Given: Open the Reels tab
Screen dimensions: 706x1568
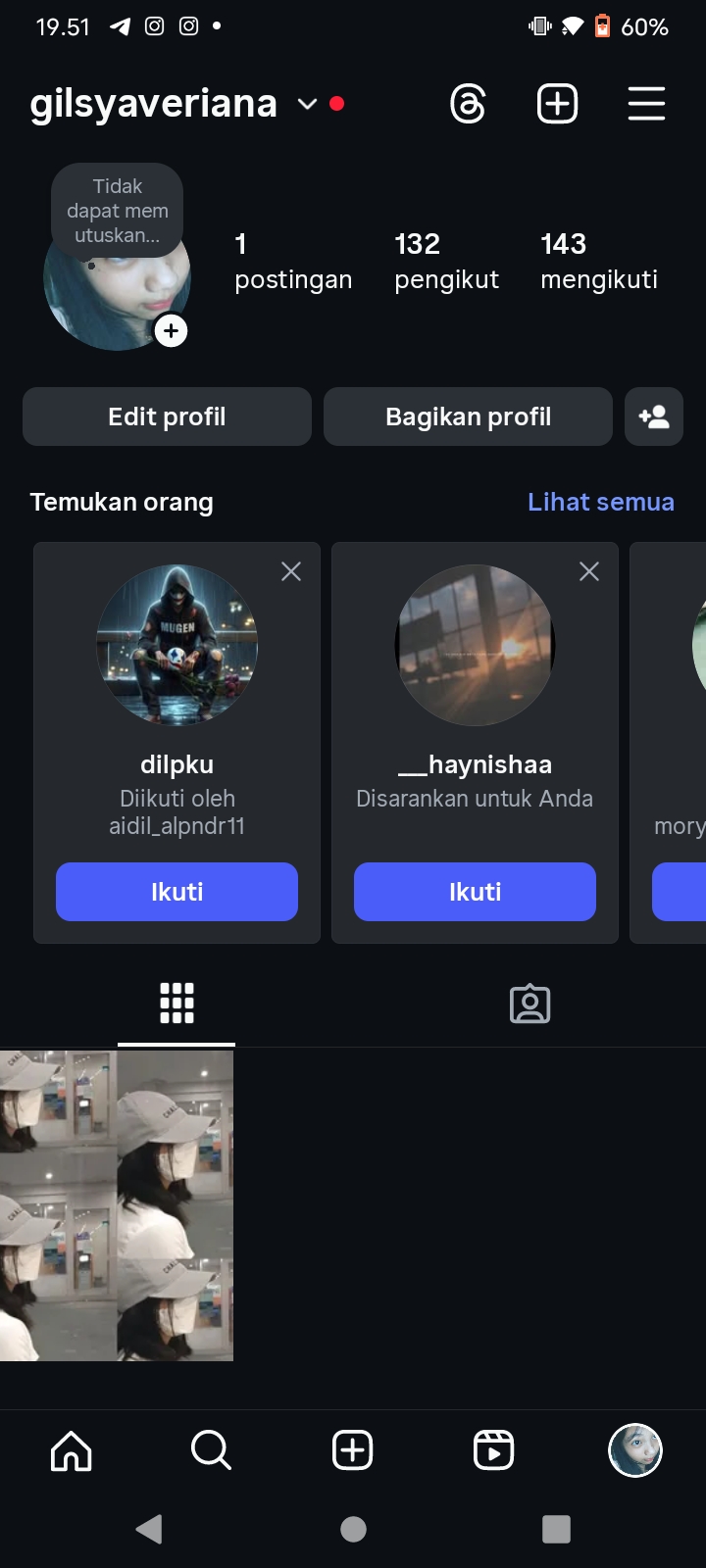Looking at the screenshot, I should [x=493, y=1450].
